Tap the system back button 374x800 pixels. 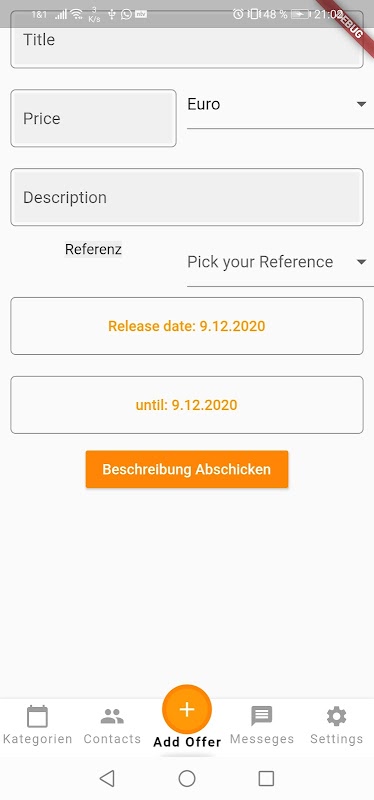[107, 778]
